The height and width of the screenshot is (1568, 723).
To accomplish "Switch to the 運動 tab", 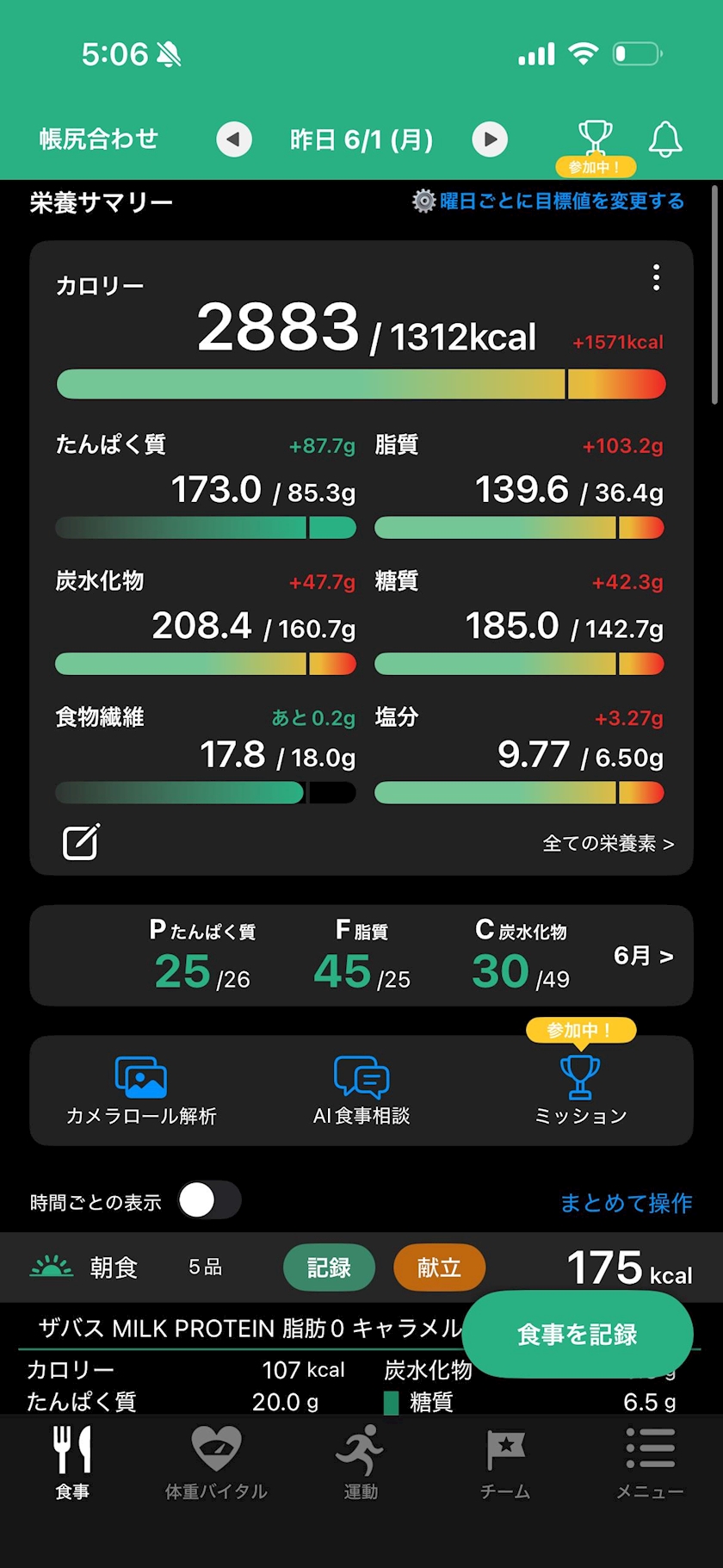I will [x=361, y=1463].
